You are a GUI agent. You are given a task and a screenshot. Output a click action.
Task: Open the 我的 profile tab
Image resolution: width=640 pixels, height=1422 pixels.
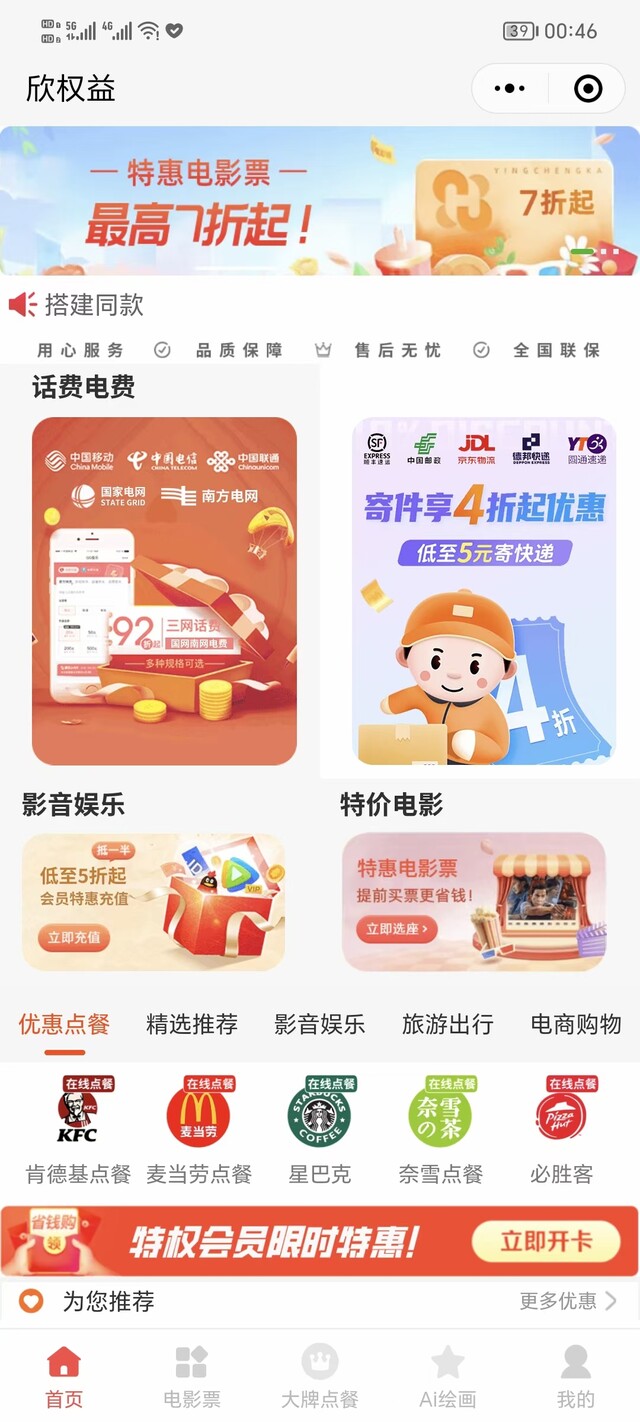(575, 1376)
